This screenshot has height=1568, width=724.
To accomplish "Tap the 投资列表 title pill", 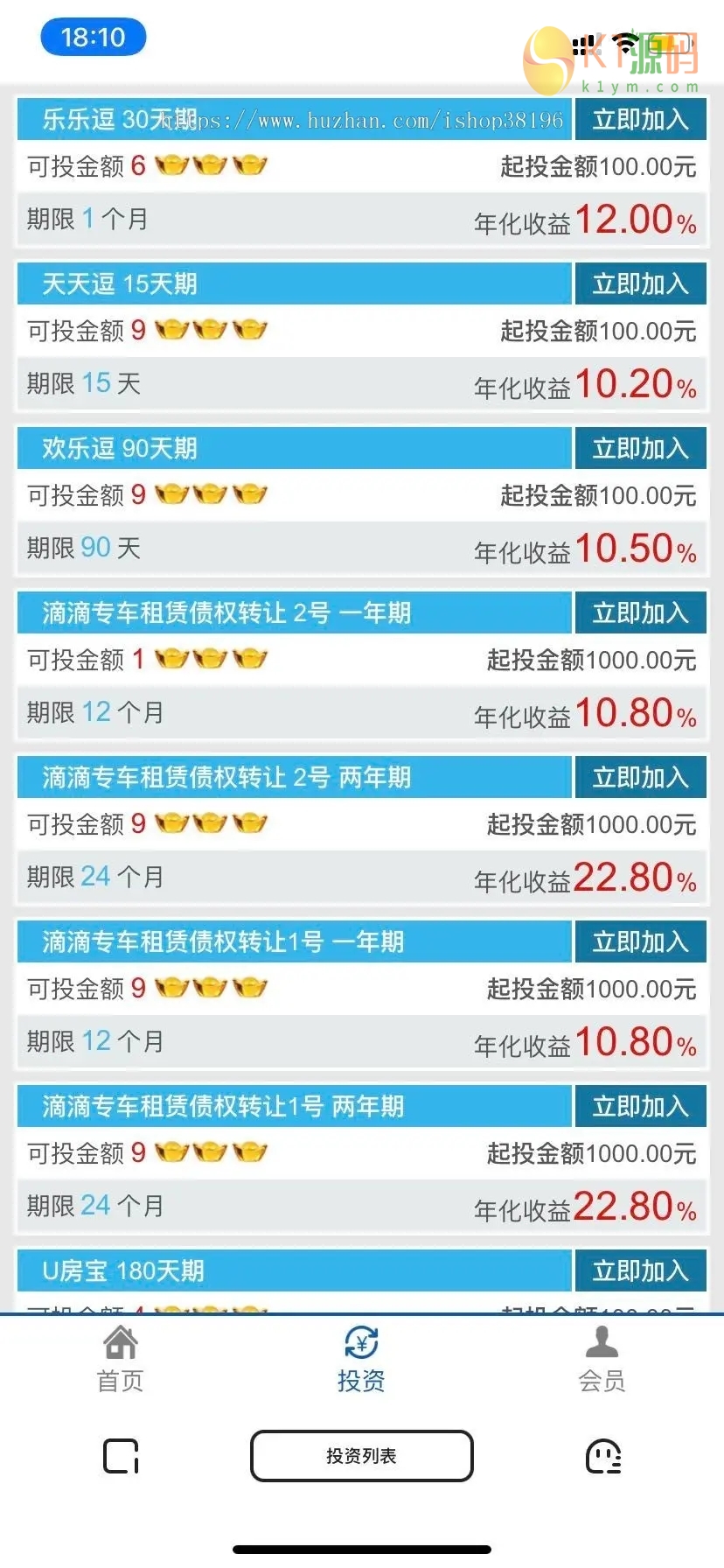I will coord(361,1456).
